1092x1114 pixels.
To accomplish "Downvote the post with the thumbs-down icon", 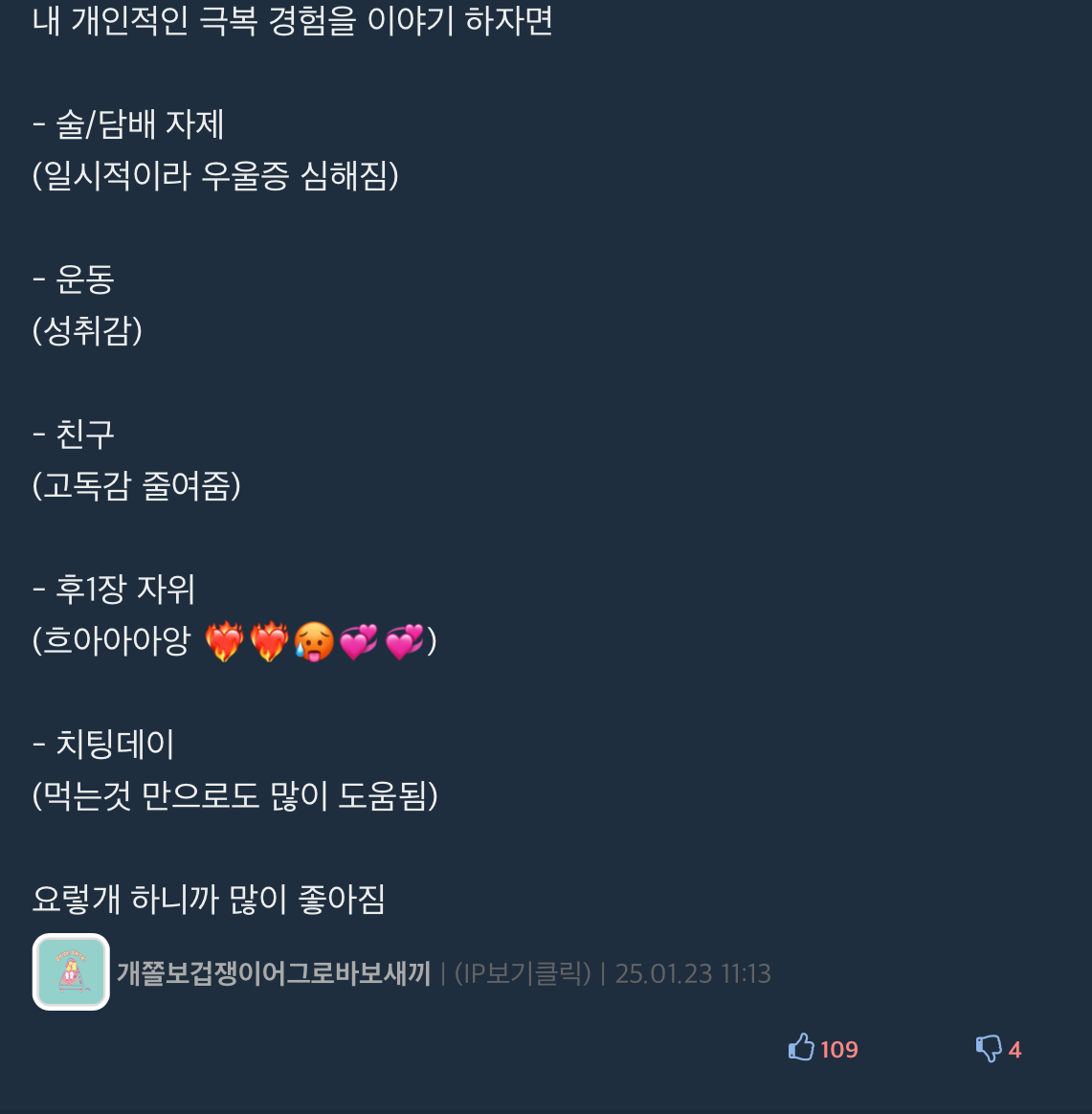I will tap(988, 1049).
